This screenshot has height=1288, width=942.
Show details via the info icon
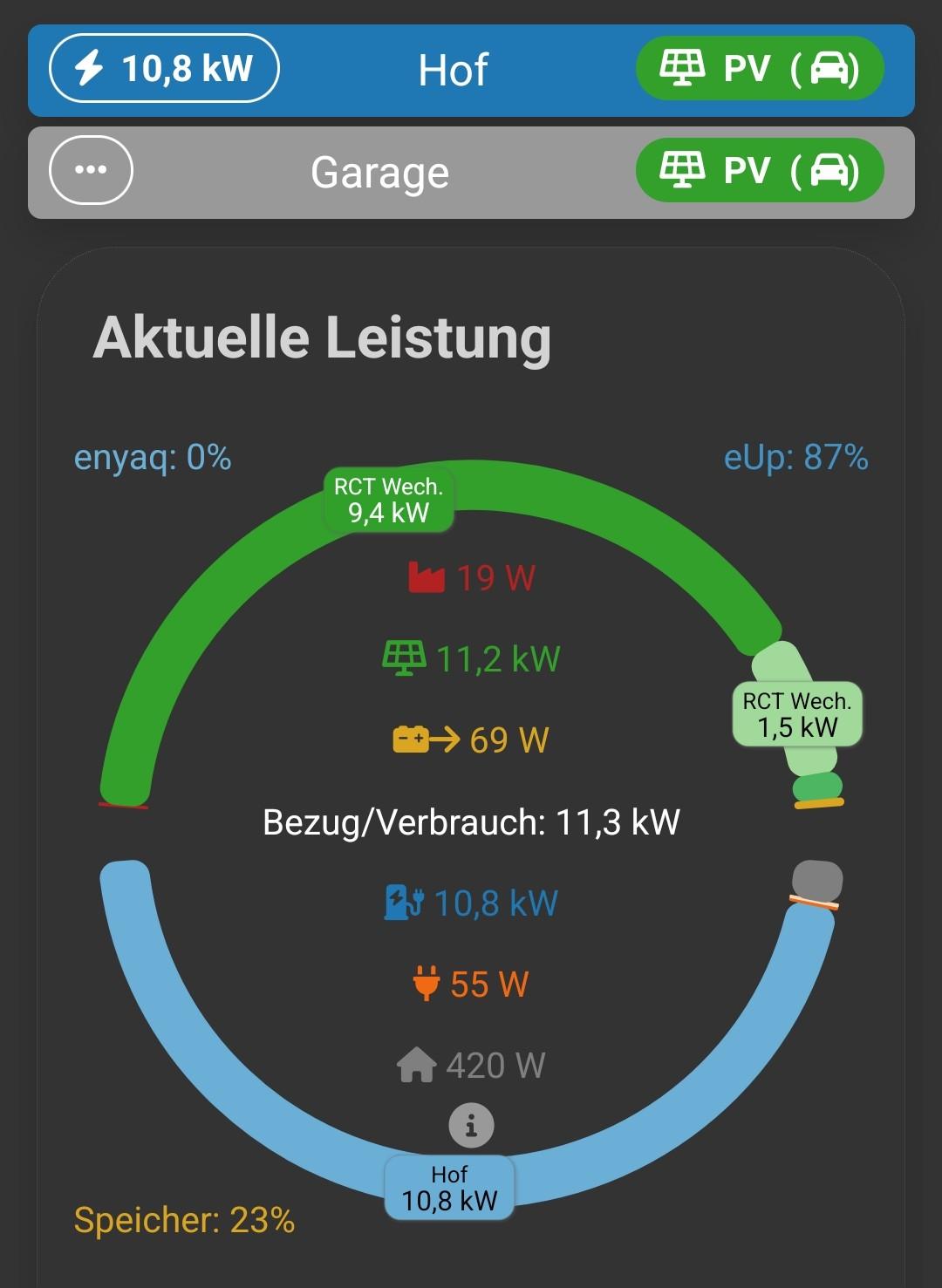pyautogui.click(x=471, y=1125)
